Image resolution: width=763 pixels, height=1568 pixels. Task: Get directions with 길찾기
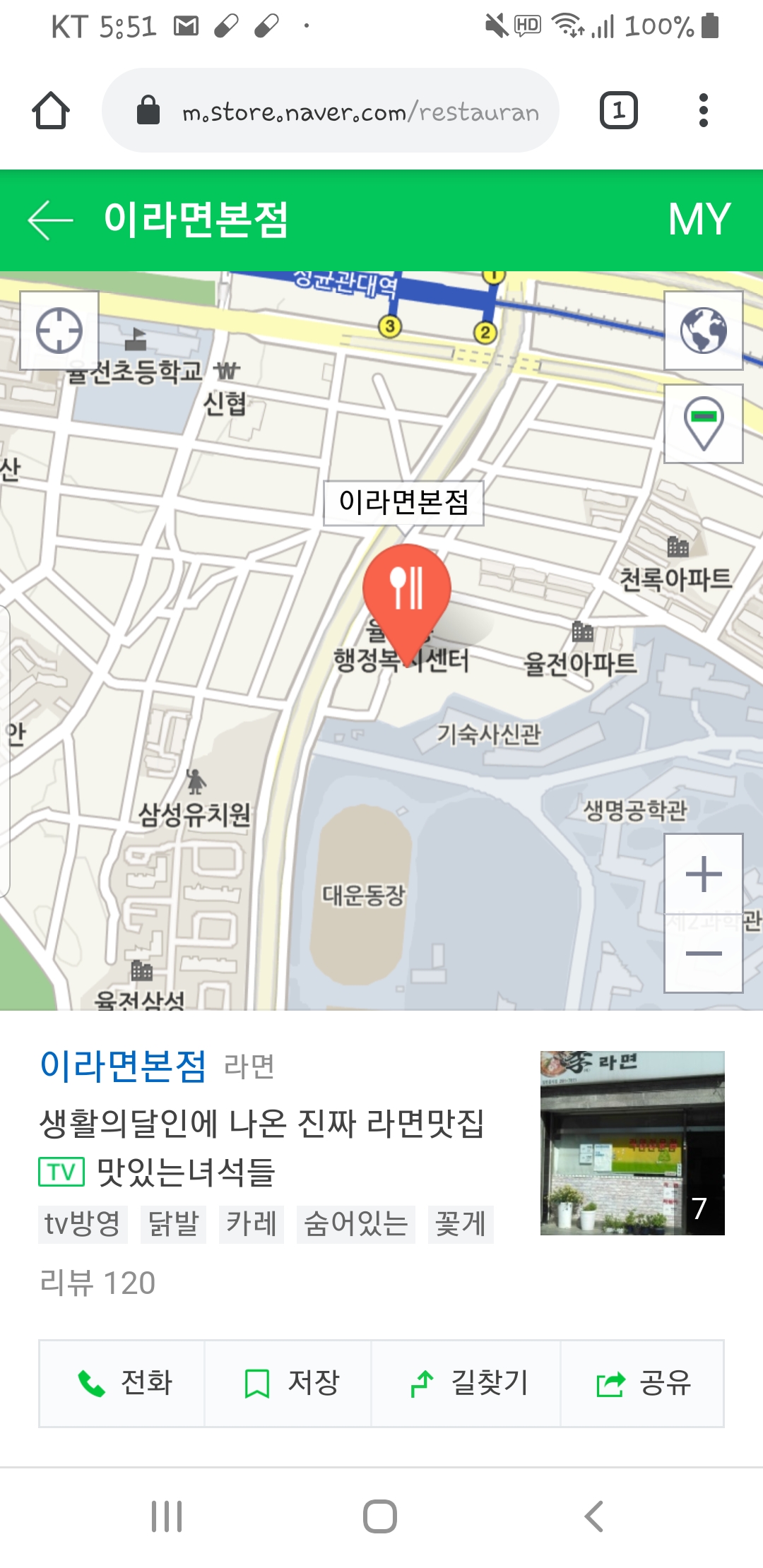466,1383
